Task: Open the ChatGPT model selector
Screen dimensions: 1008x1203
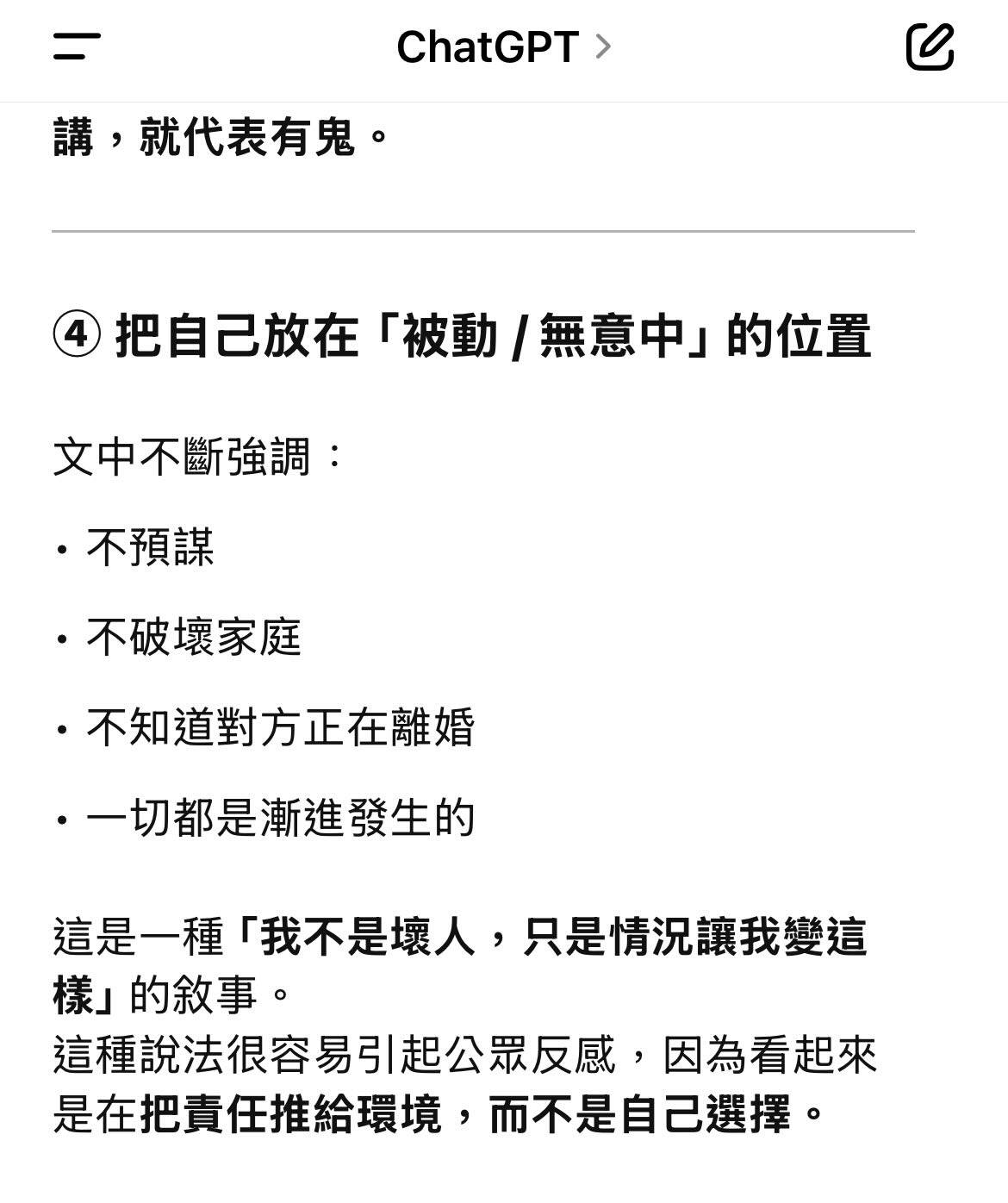Action: (x=503, y=47)
